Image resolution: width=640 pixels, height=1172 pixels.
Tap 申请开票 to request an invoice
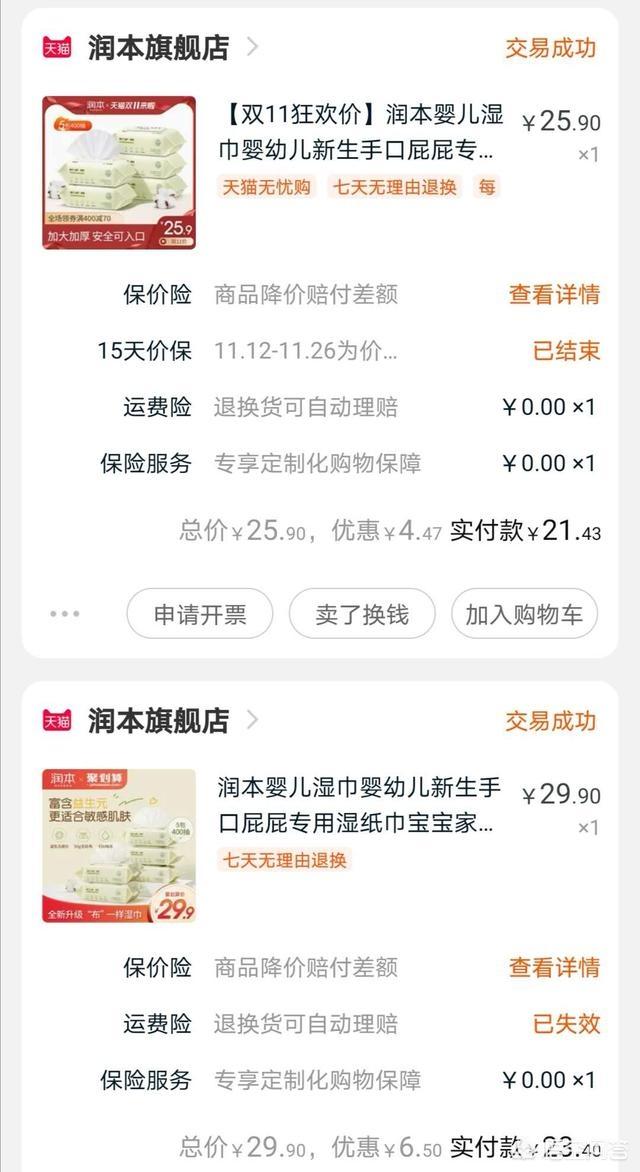(200, 614)
